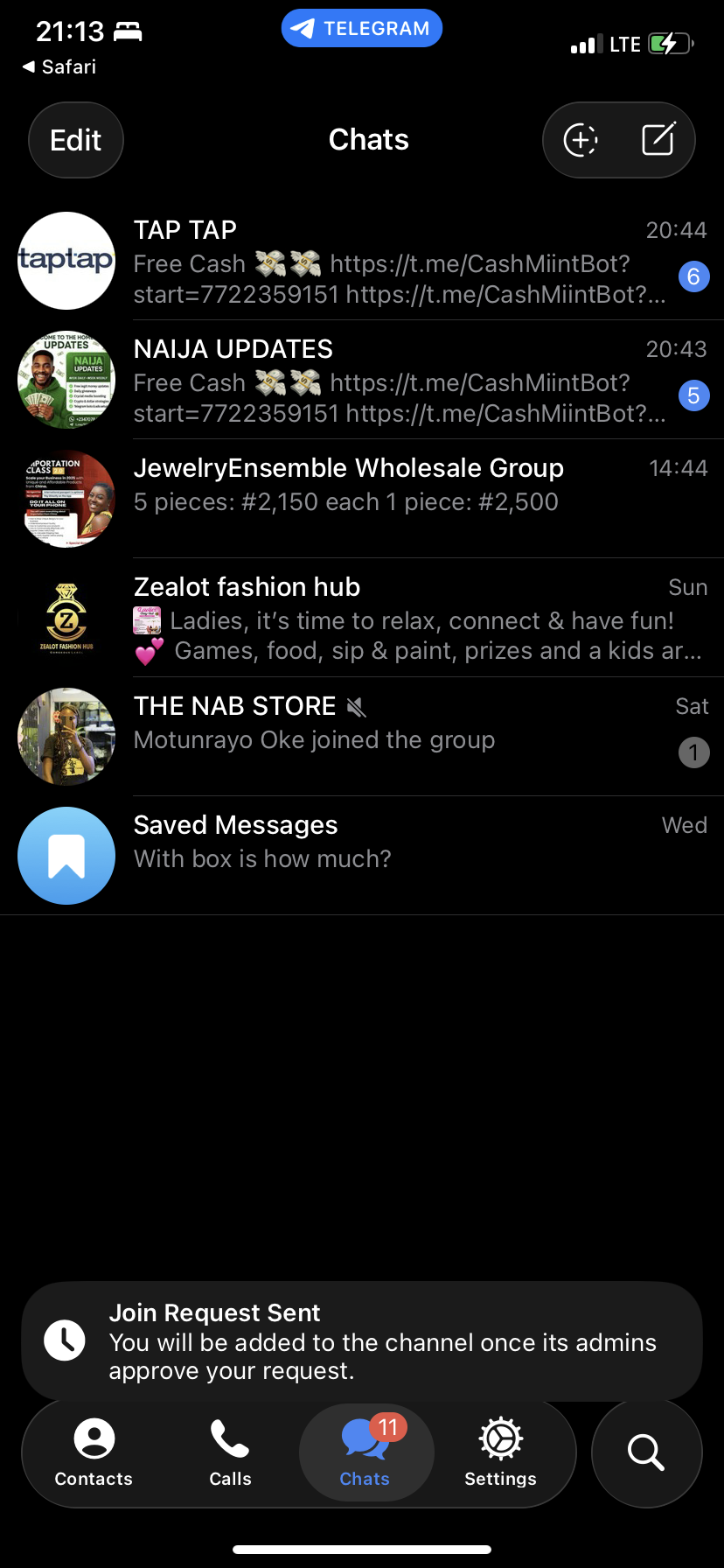The width and height of the screenshot is (724, 1568).
Task: Compose a new message
Action: click(658, 140)
